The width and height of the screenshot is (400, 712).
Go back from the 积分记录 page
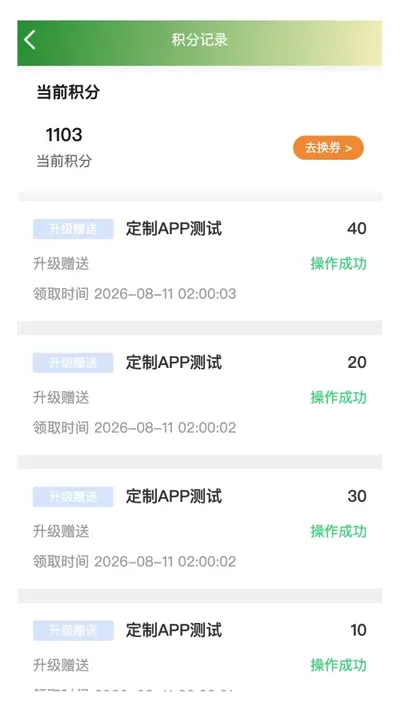(30, 40)
